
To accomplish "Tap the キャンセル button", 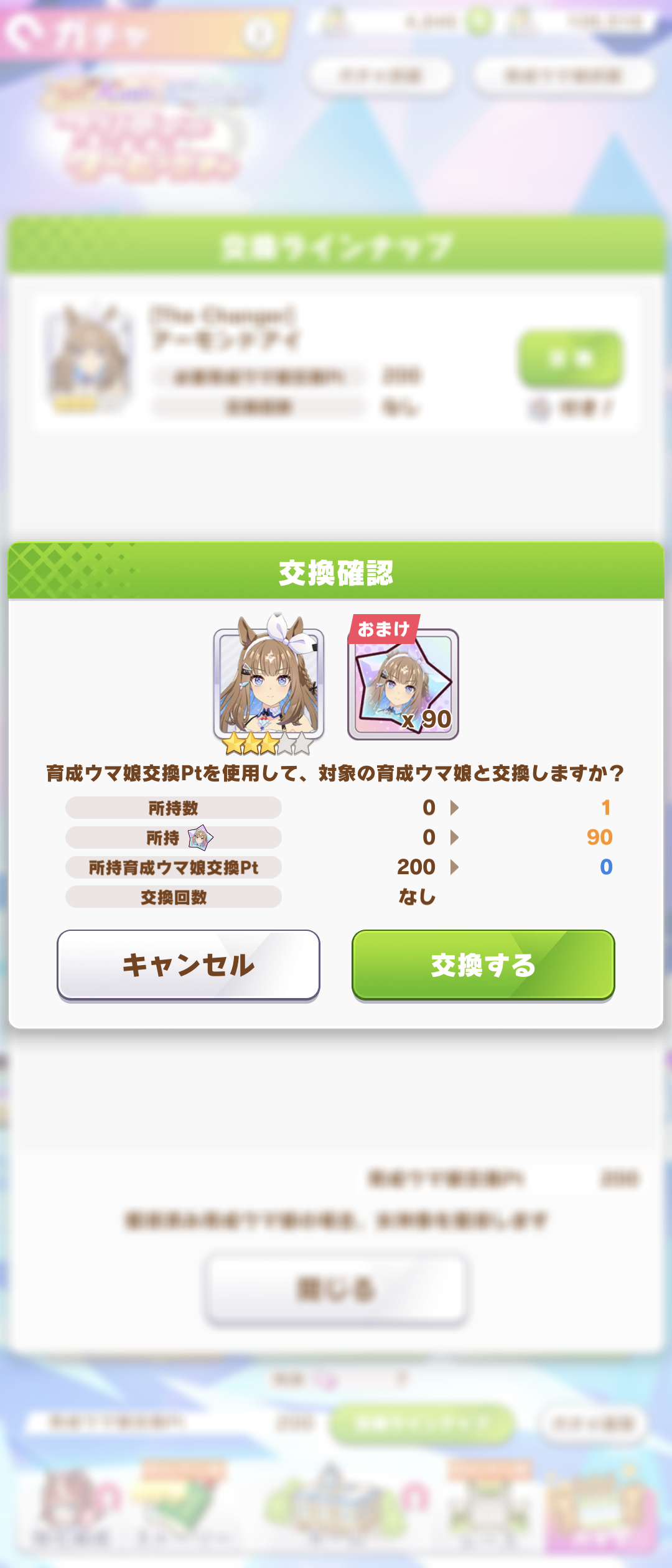I will (x=188, y=964).
